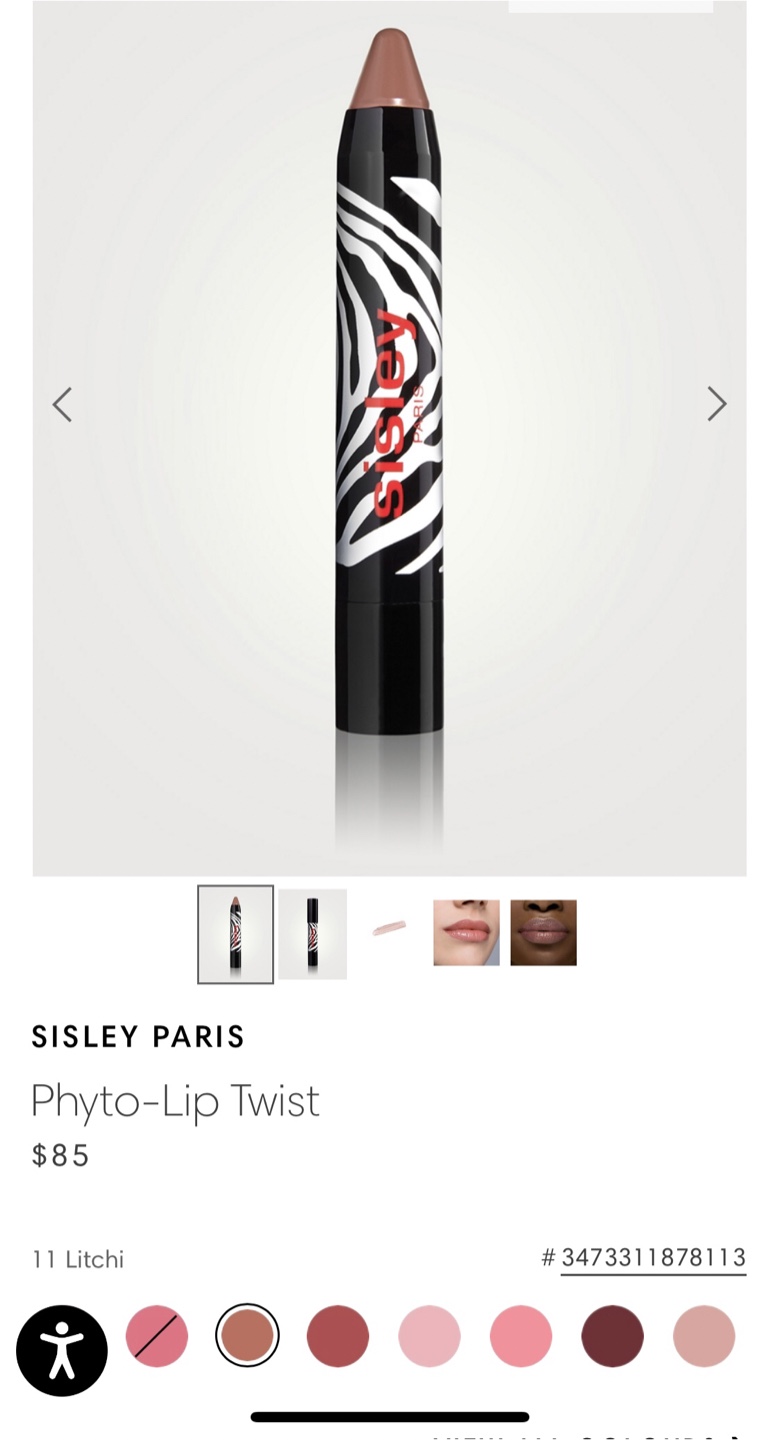Open the fair skin lips model thumbnail

pos(468,933)
